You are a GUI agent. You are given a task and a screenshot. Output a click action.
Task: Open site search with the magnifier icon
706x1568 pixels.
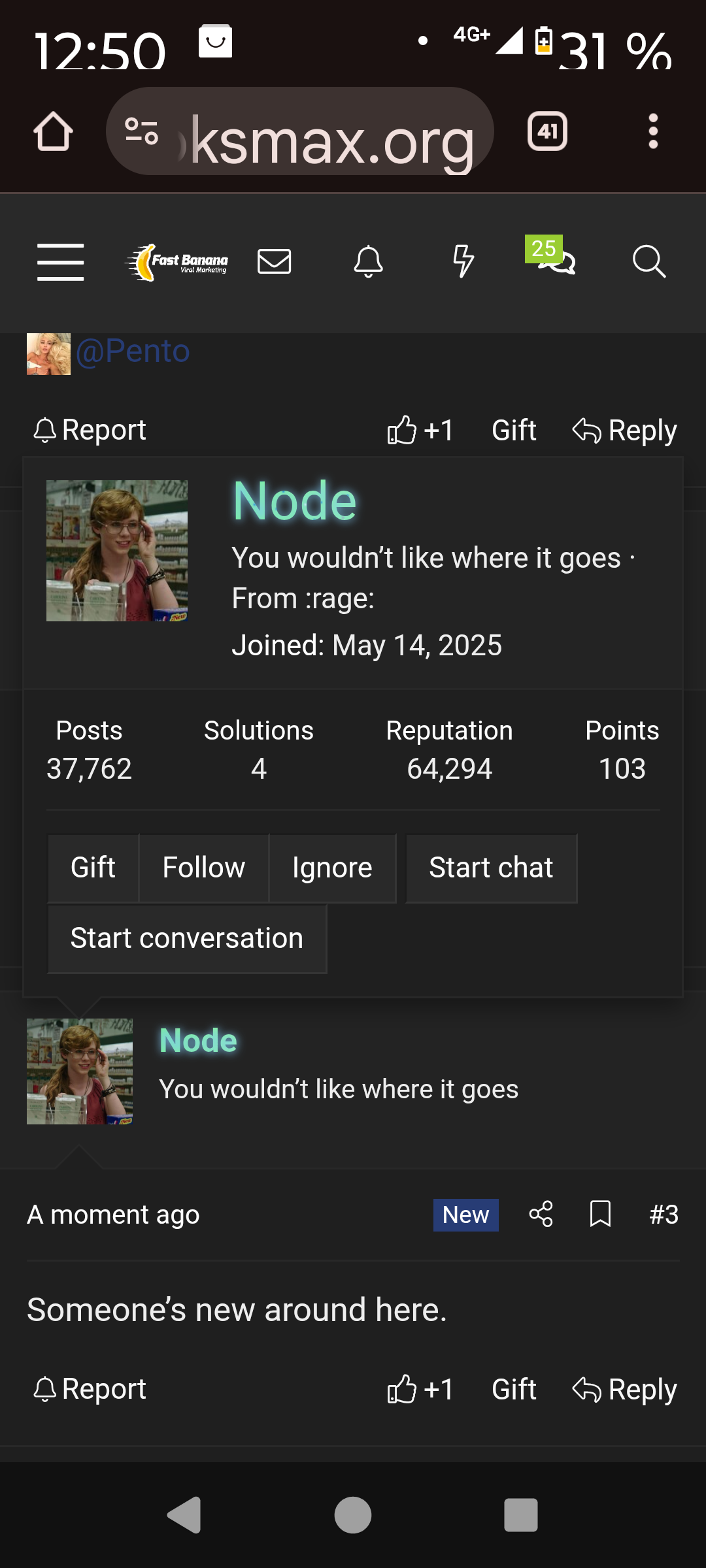(649, 261)
